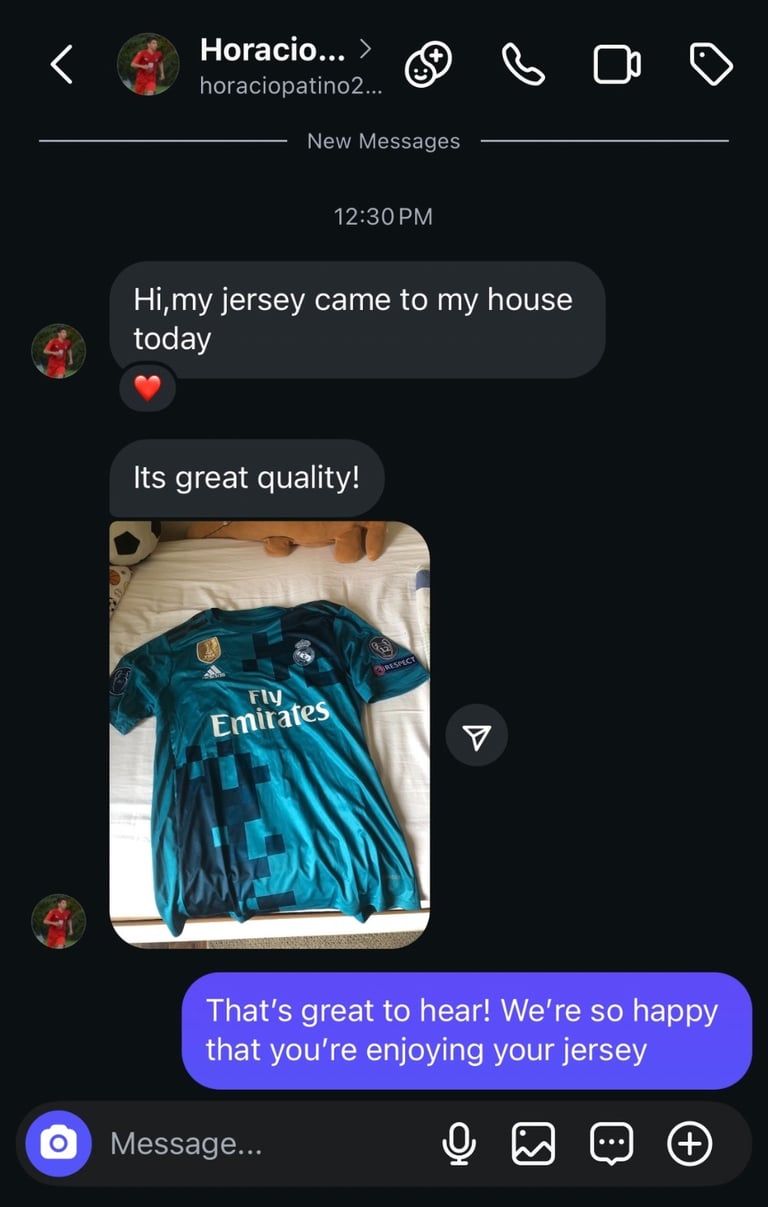Open the camera from message bar
Screen dimensions: 768x1207
pyautogui.click(x=58, y=1143)
